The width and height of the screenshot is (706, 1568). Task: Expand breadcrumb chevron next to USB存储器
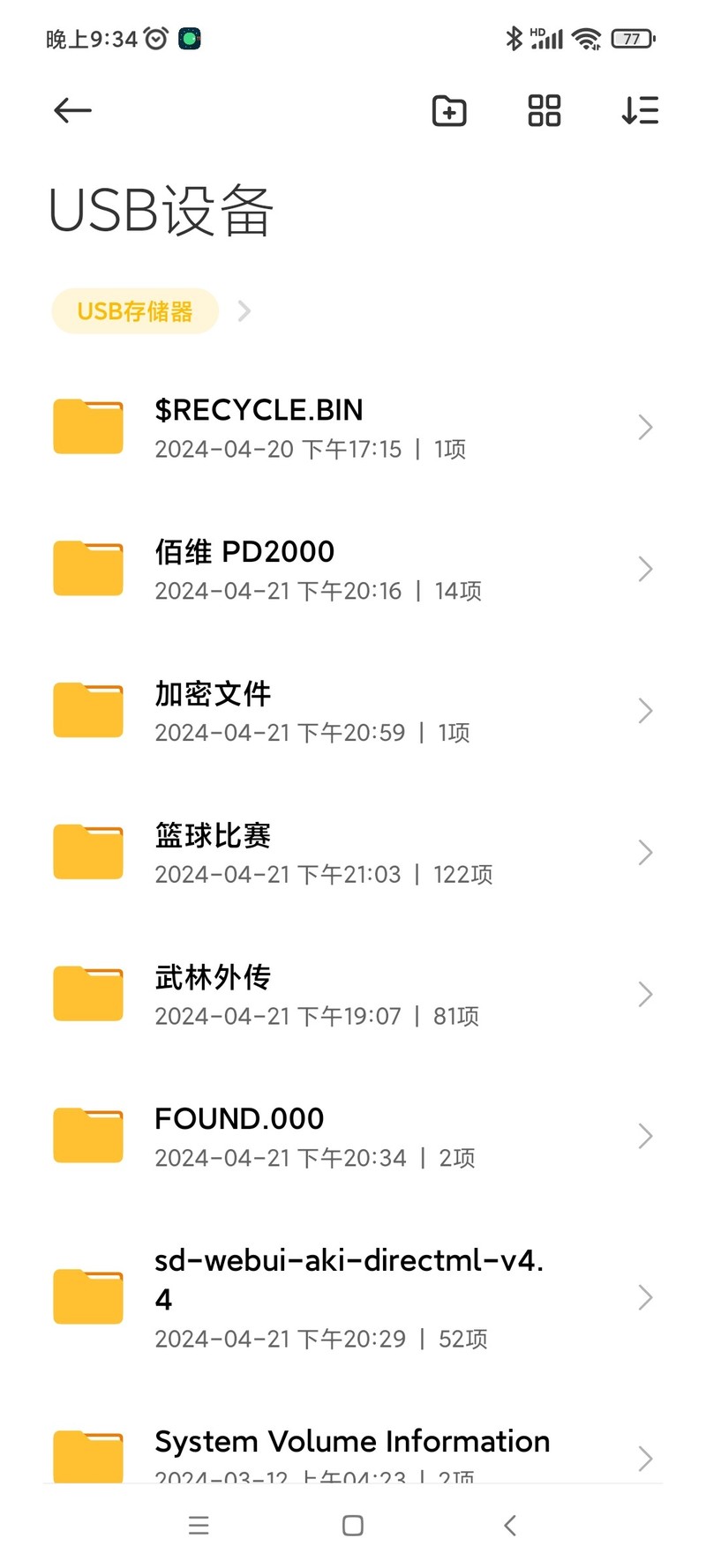tap(244, 310)
